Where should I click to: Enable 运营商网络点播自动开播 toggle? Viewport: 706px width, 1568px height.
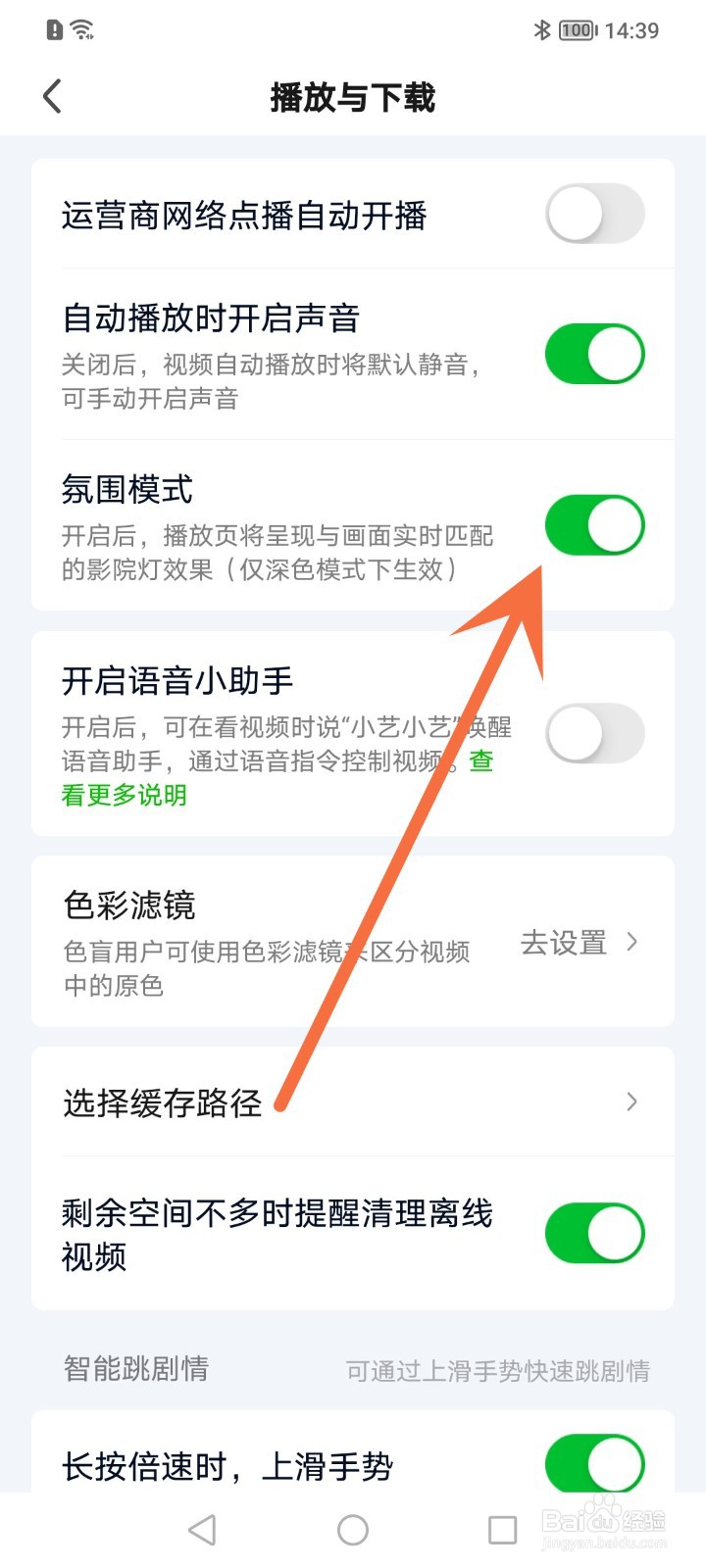593,214
